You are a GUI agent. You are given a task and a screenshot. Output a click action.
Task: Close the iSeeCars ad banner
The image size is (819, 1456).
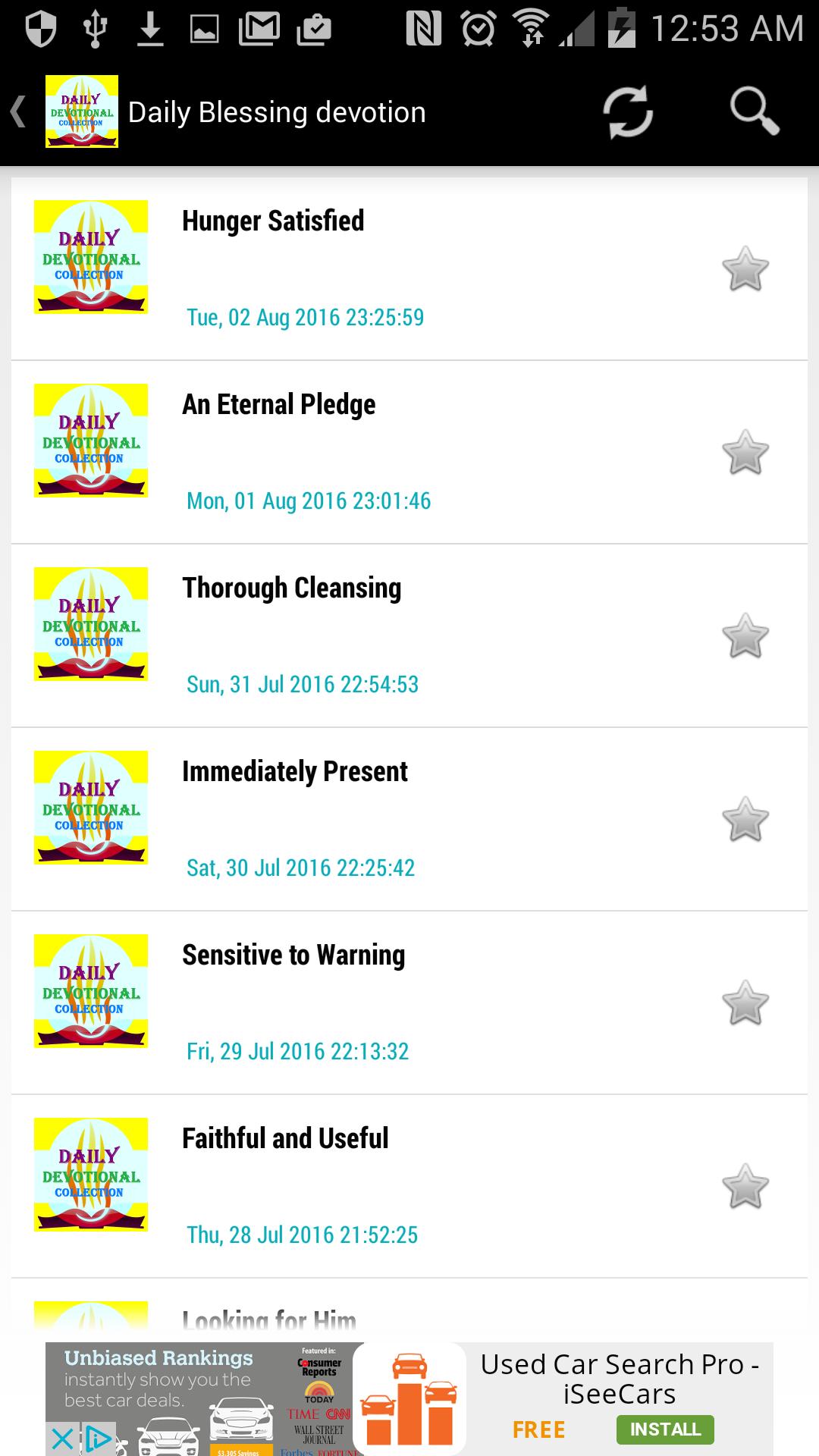point(63,1438)
